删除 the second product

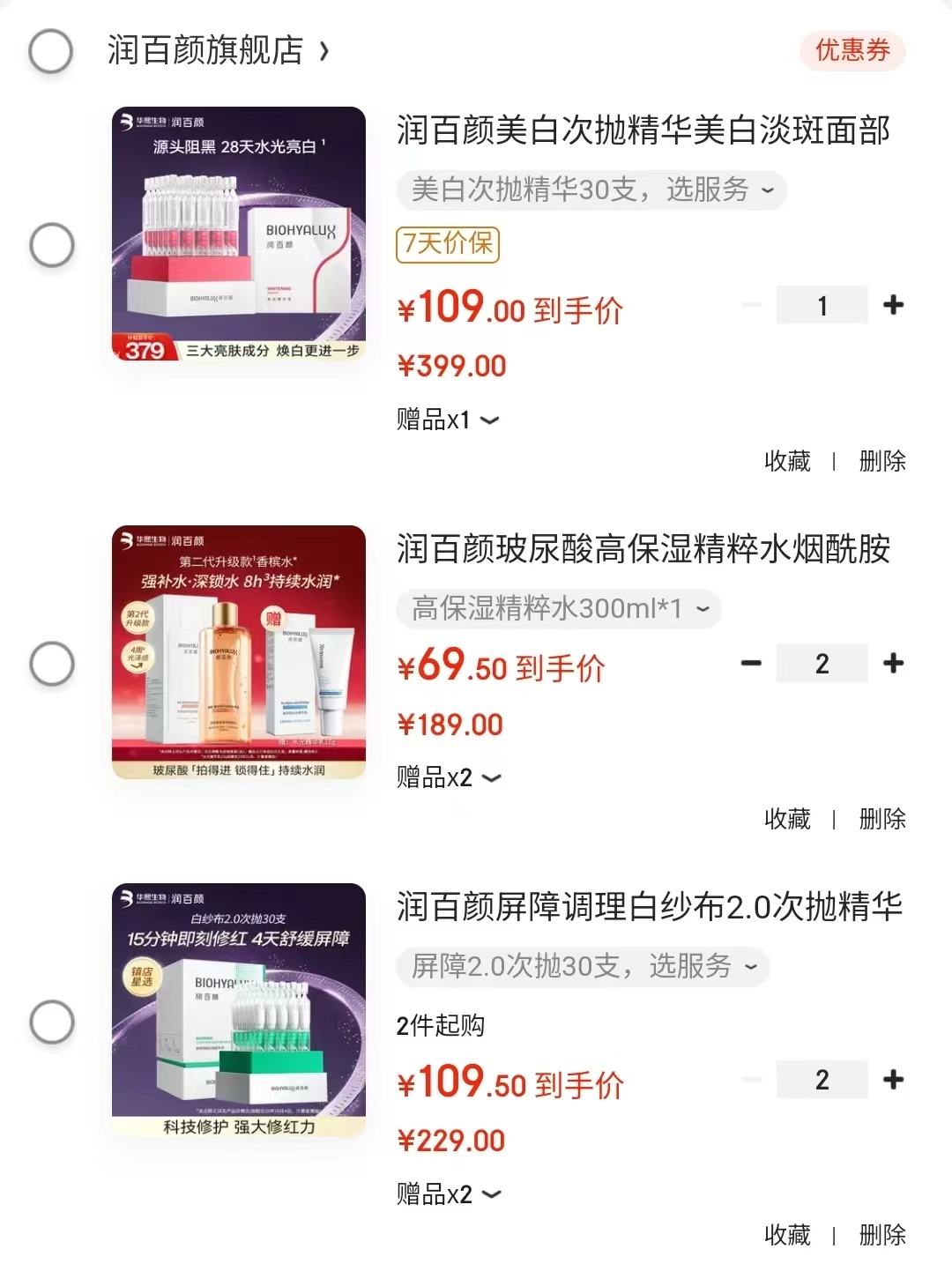(881, 819)
